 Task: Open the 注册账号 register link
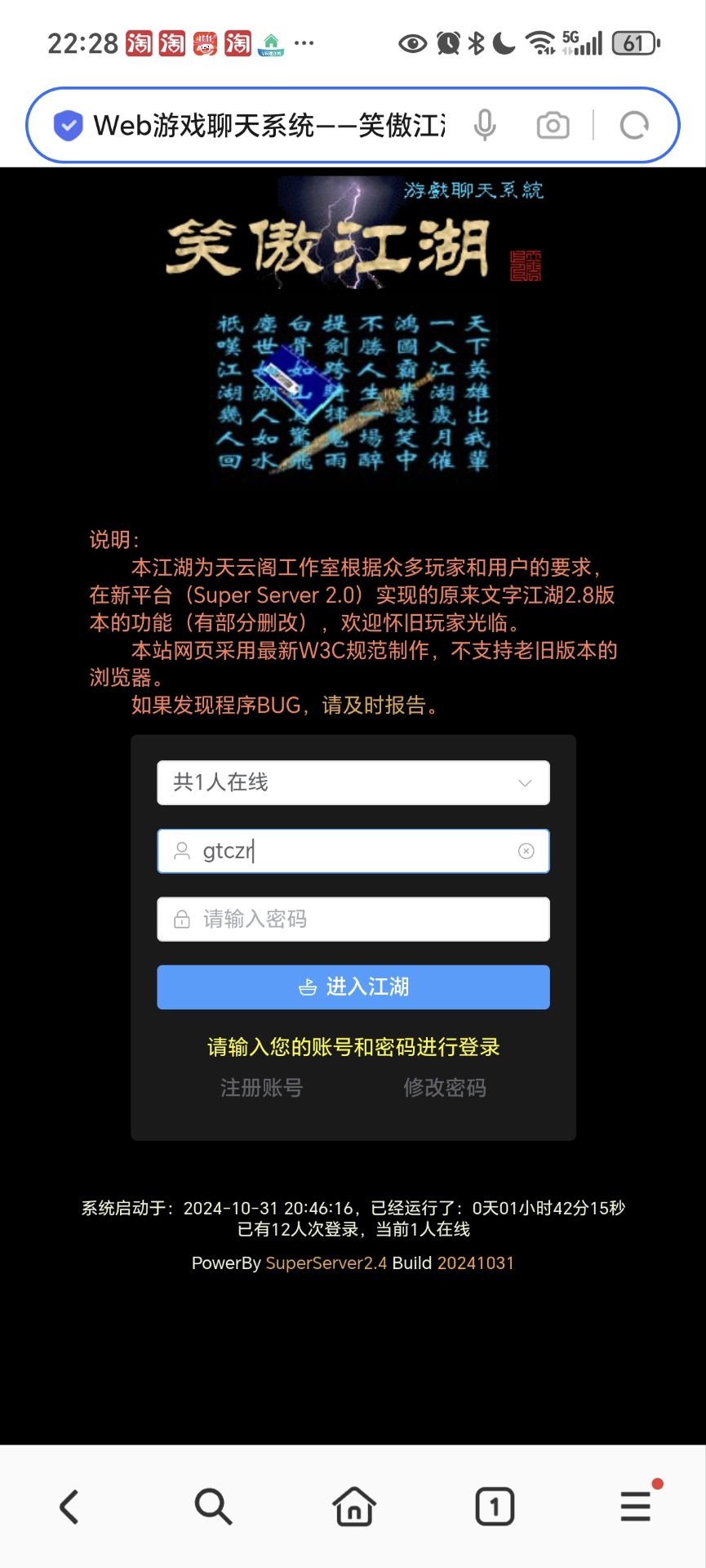pyautogui.click(x=261, y=1088)
